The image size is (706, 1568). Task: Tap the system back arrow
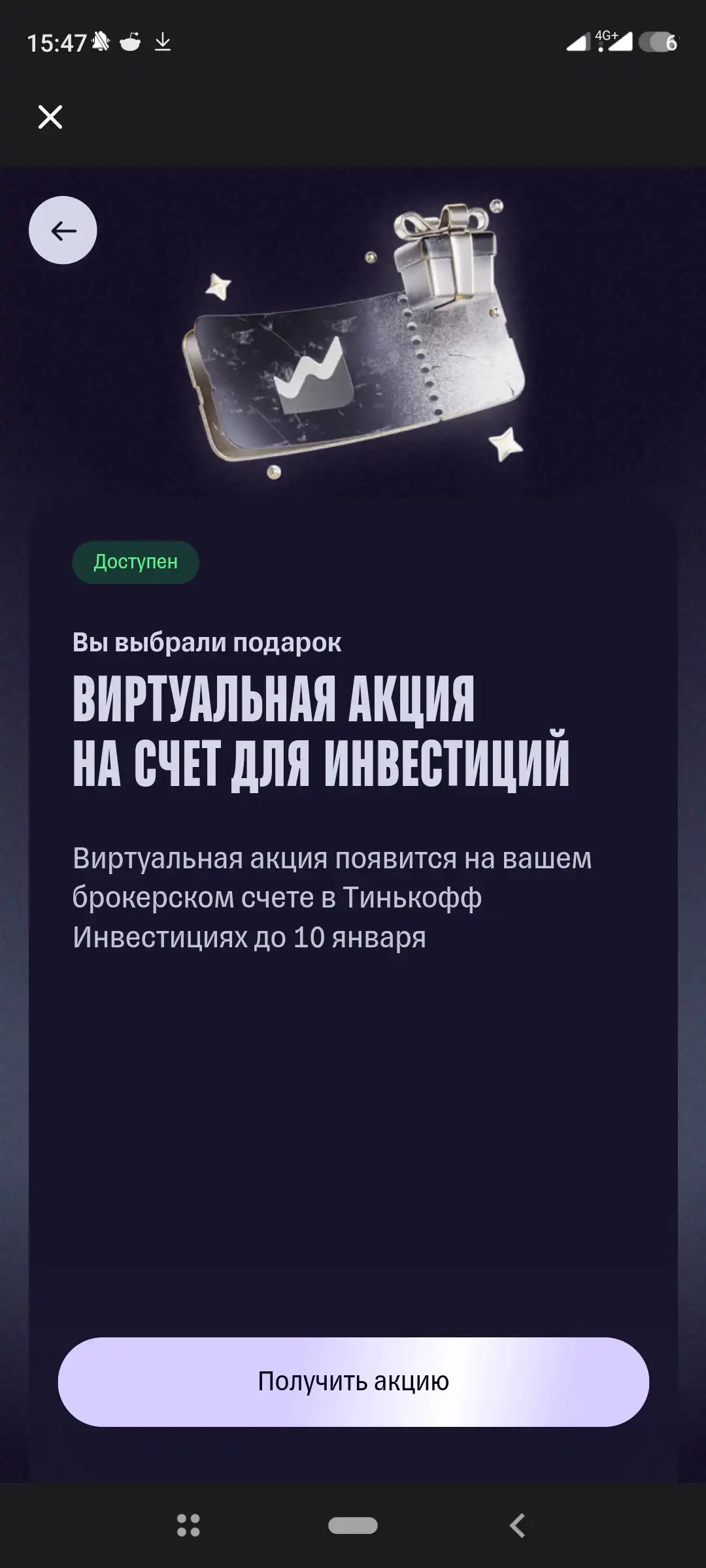pos(517,1526)
